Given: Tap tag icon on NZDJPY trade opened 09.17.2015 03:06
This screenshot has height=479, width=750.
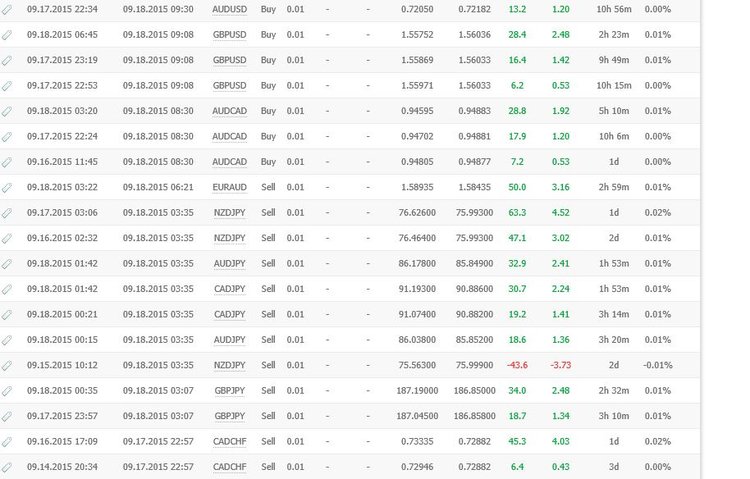Looking at the screenshot, I should tap(8, 213).
